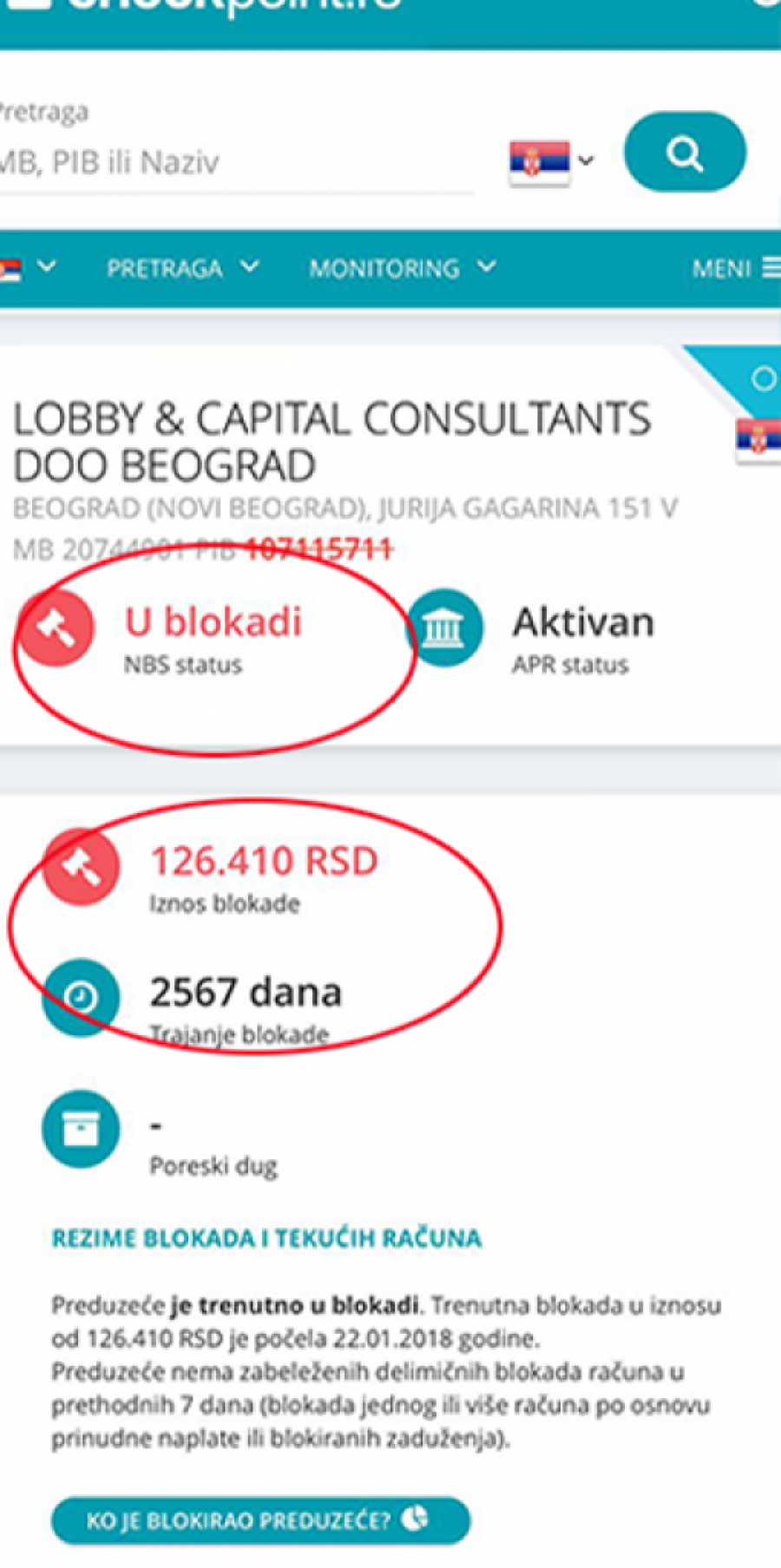Image resolution: width=781 pixels, height=1568 pixels.
Task: Open the MENI hamburger menu
Action: (735, 269)
